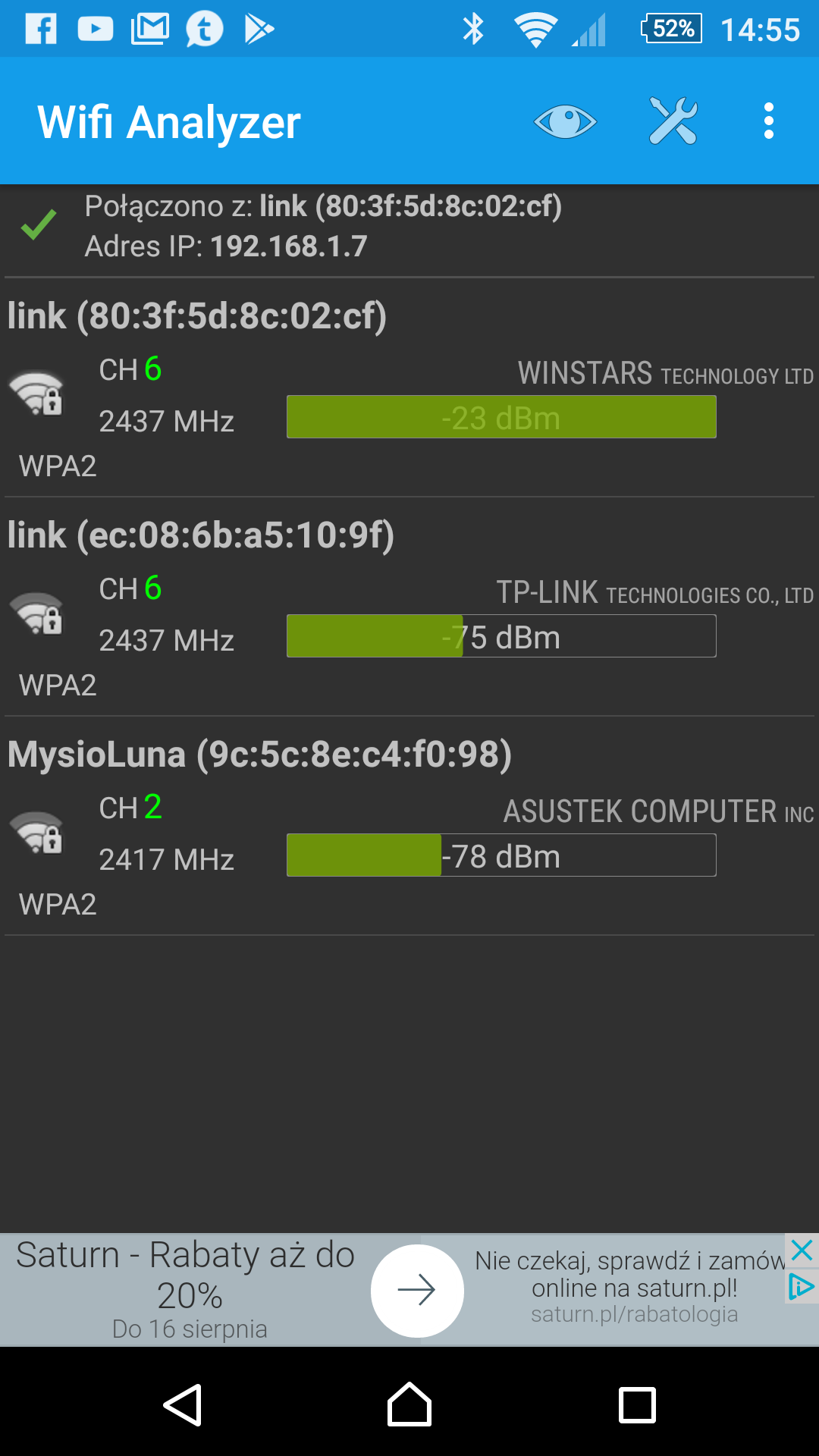Select the link network by TP-Link
This screenshot has width=819, height=1456.
[x=409, y=607]
